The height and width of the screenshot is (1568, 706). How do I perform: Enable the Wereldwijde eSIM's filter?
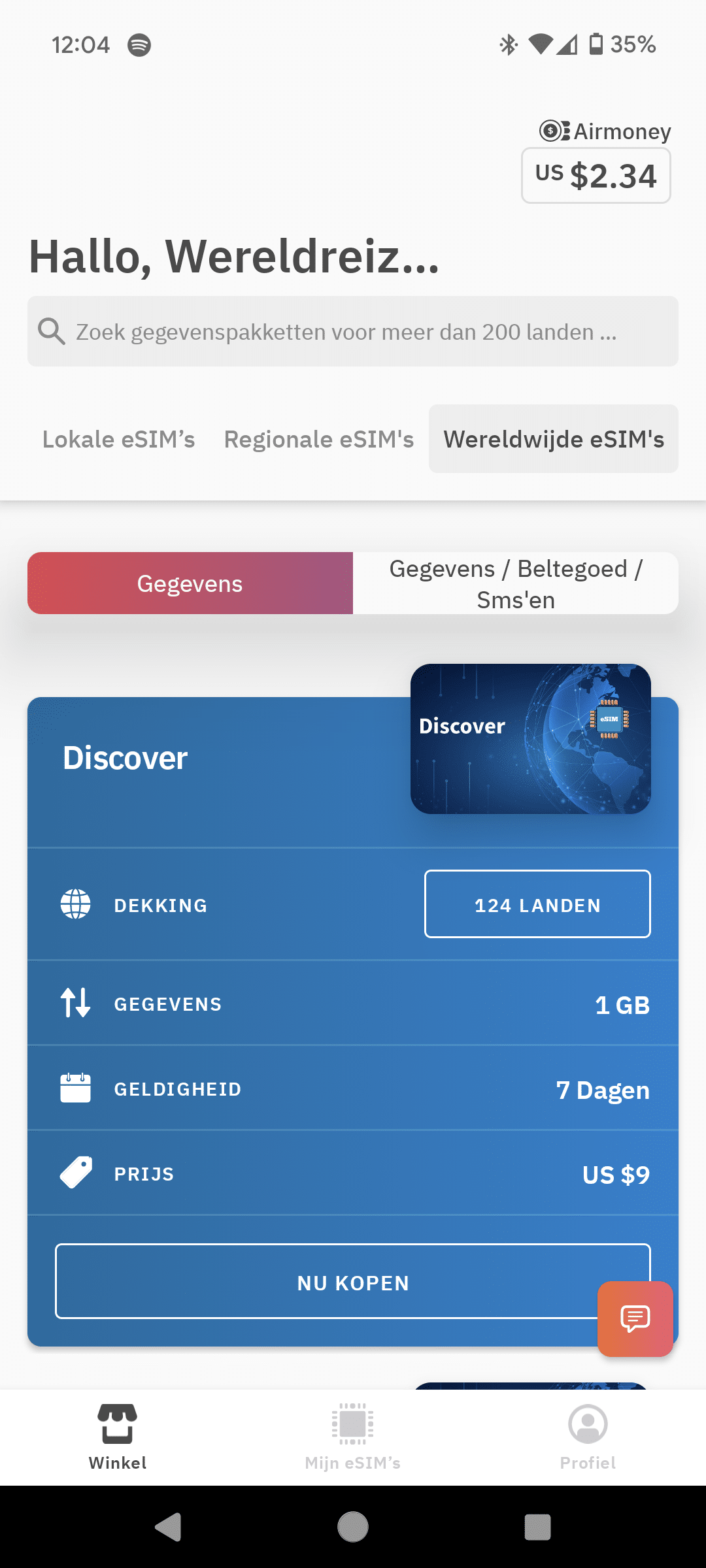coord(553,438)
